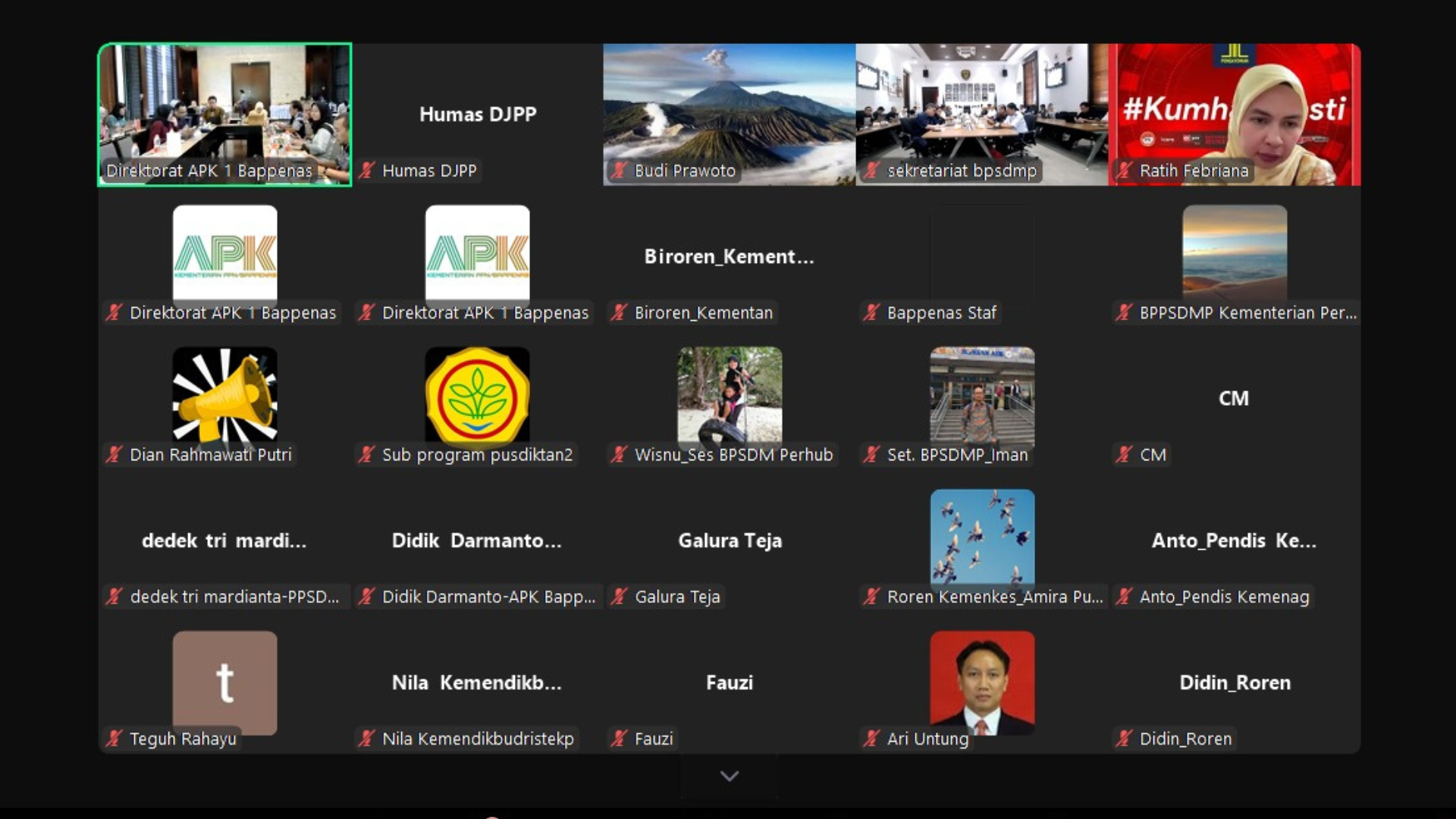Choose Bappenas Staf participant tile

[x=981, y=258]
